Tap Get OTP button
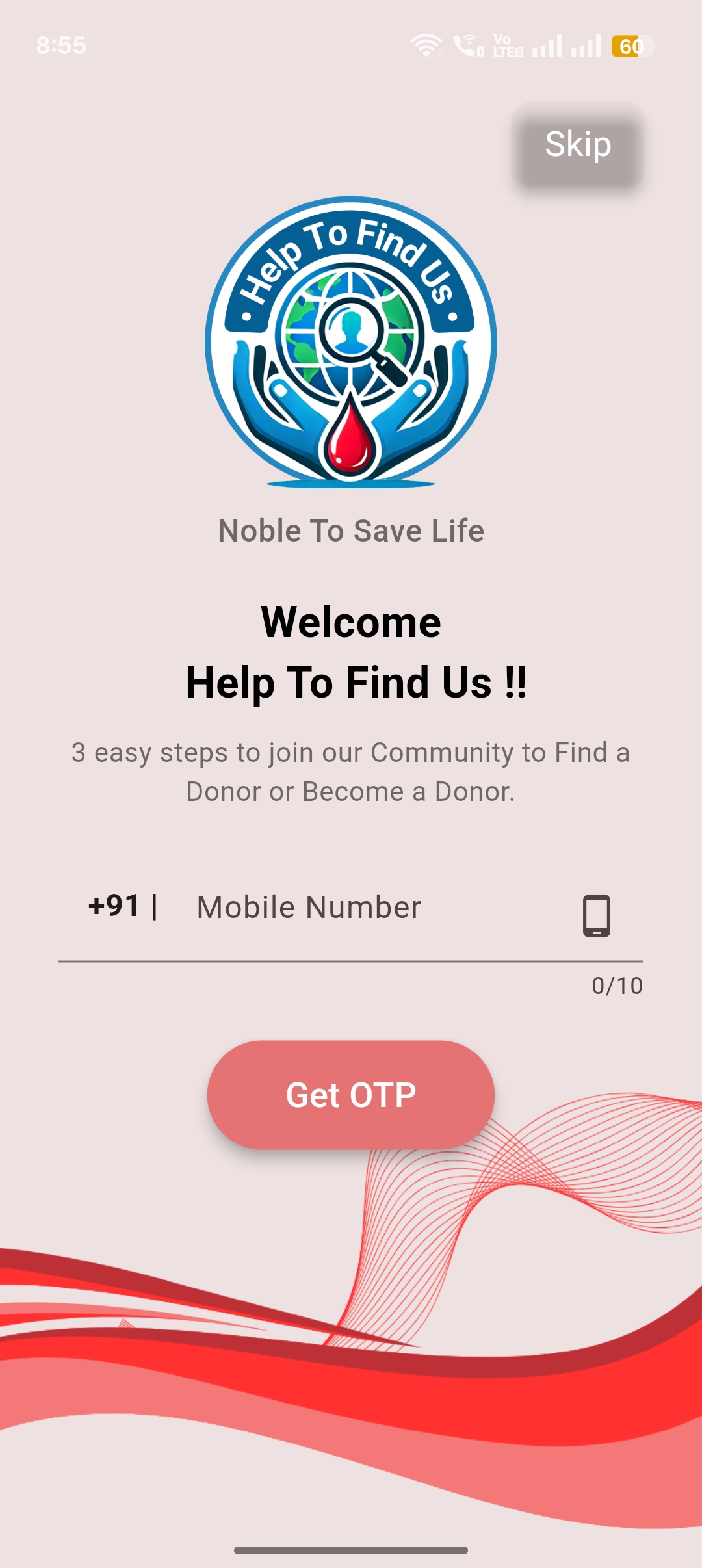 (x=351, y=1095)
